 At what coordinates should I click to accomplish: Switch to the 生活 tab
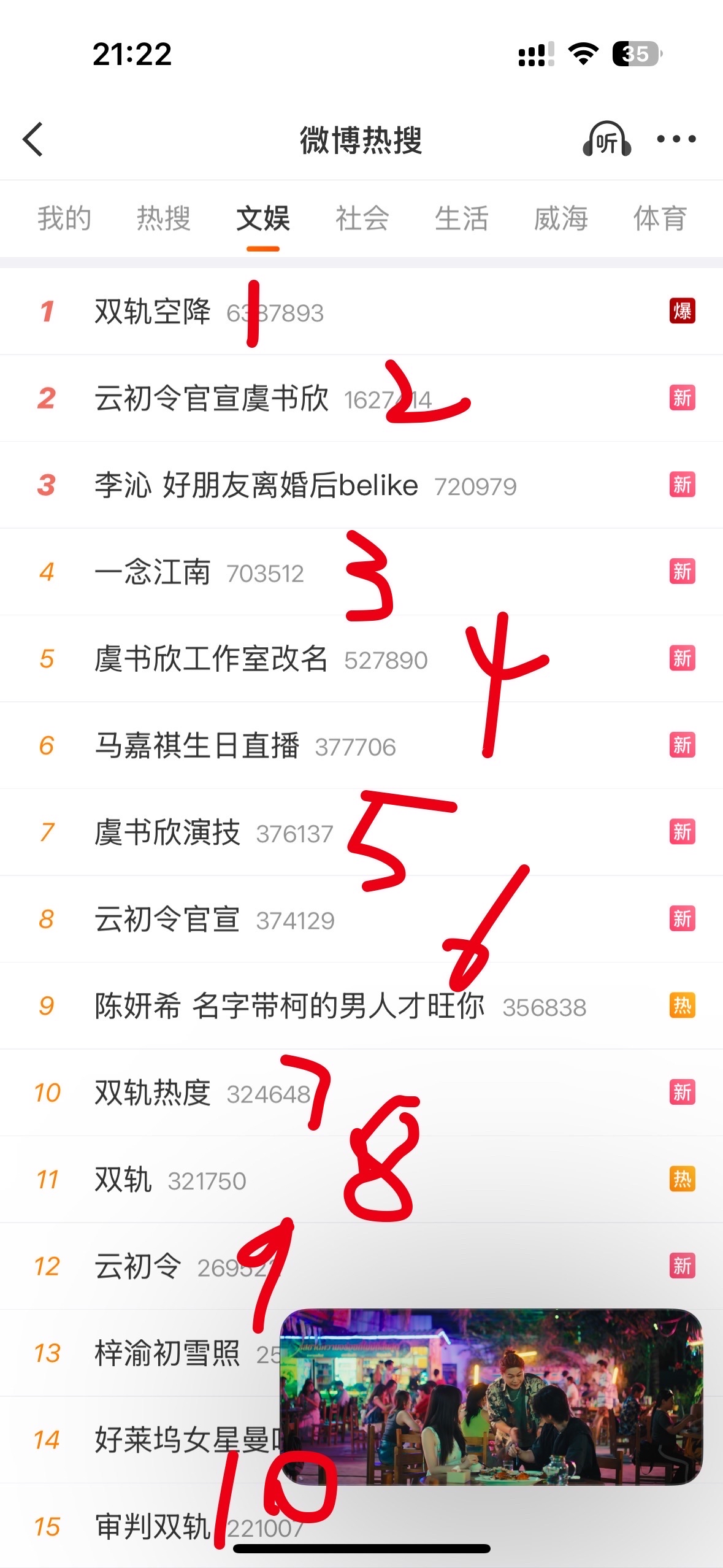click(461, 219)
